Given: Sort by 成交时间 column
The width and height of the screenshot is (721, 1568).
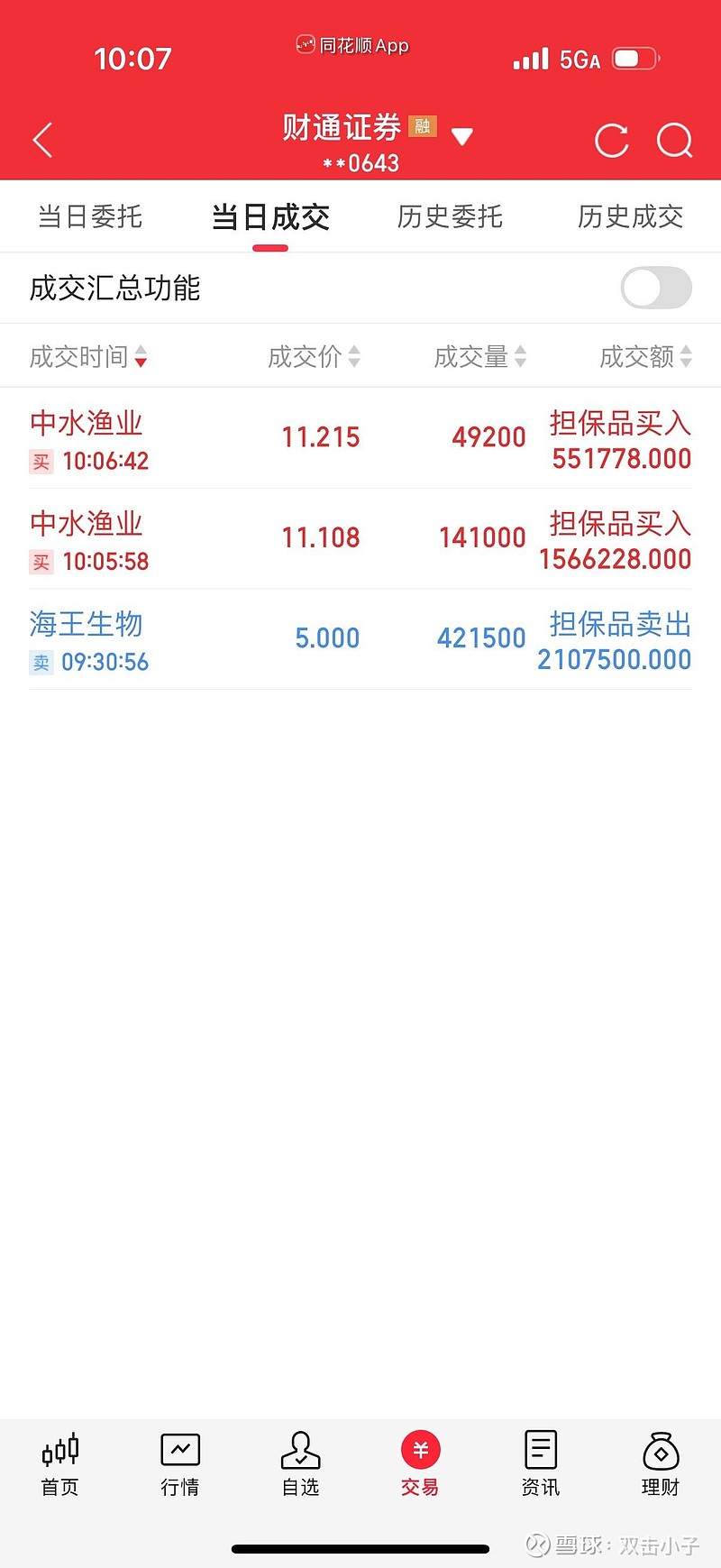Looking at the screenshot, I should pos(87,357).
